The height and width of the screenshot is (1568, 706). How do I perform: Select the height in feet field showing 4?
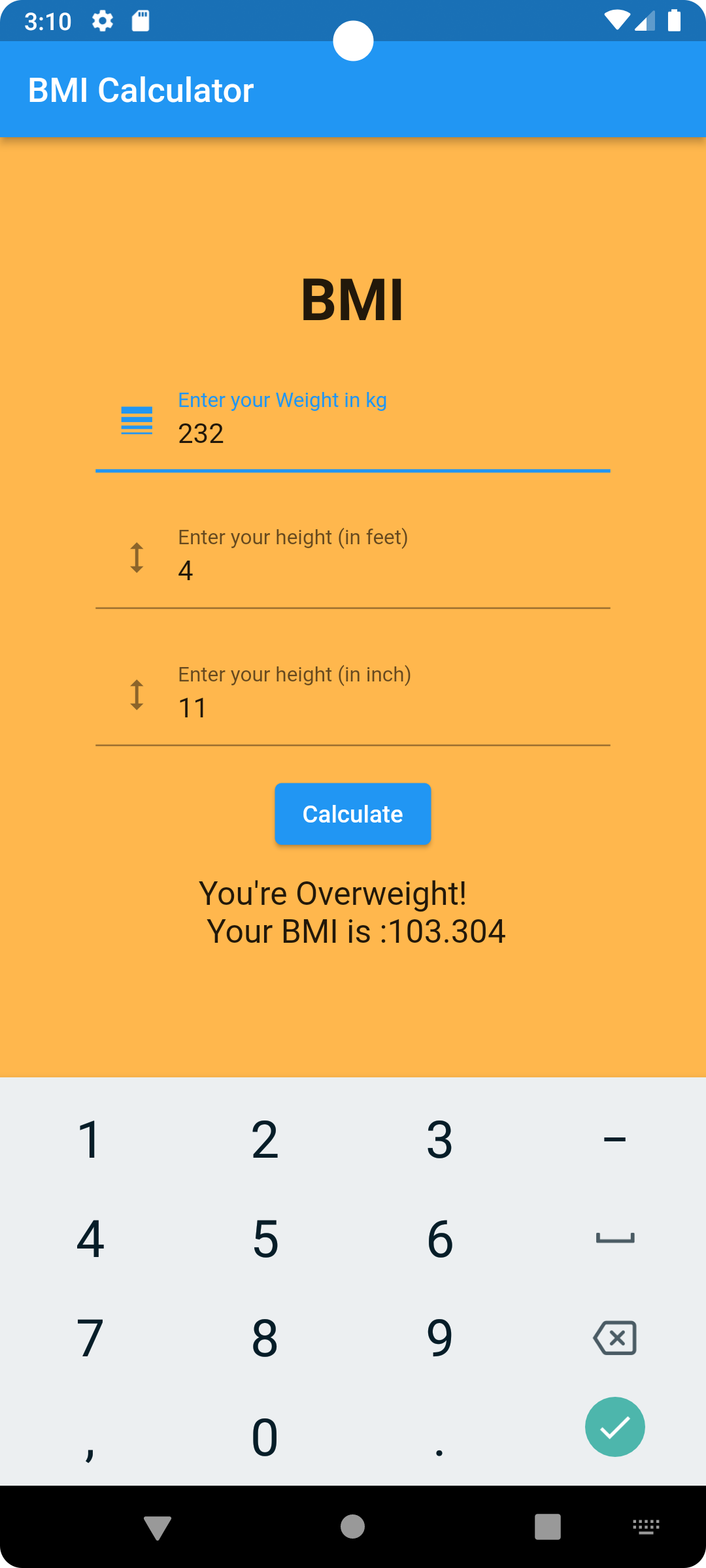[353, 570]
